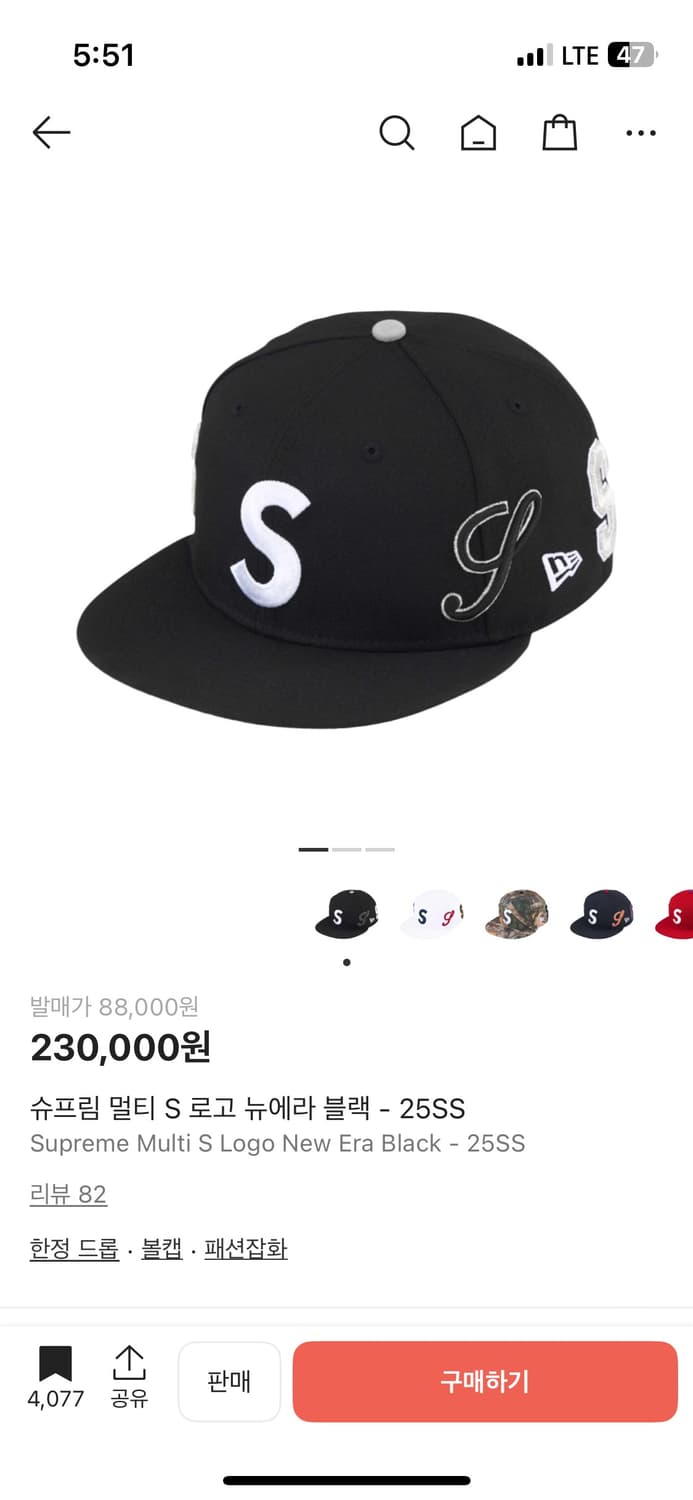
Task: Tap the 판매 sell button
Action: pyautogui.click(x=229, y=1381)
